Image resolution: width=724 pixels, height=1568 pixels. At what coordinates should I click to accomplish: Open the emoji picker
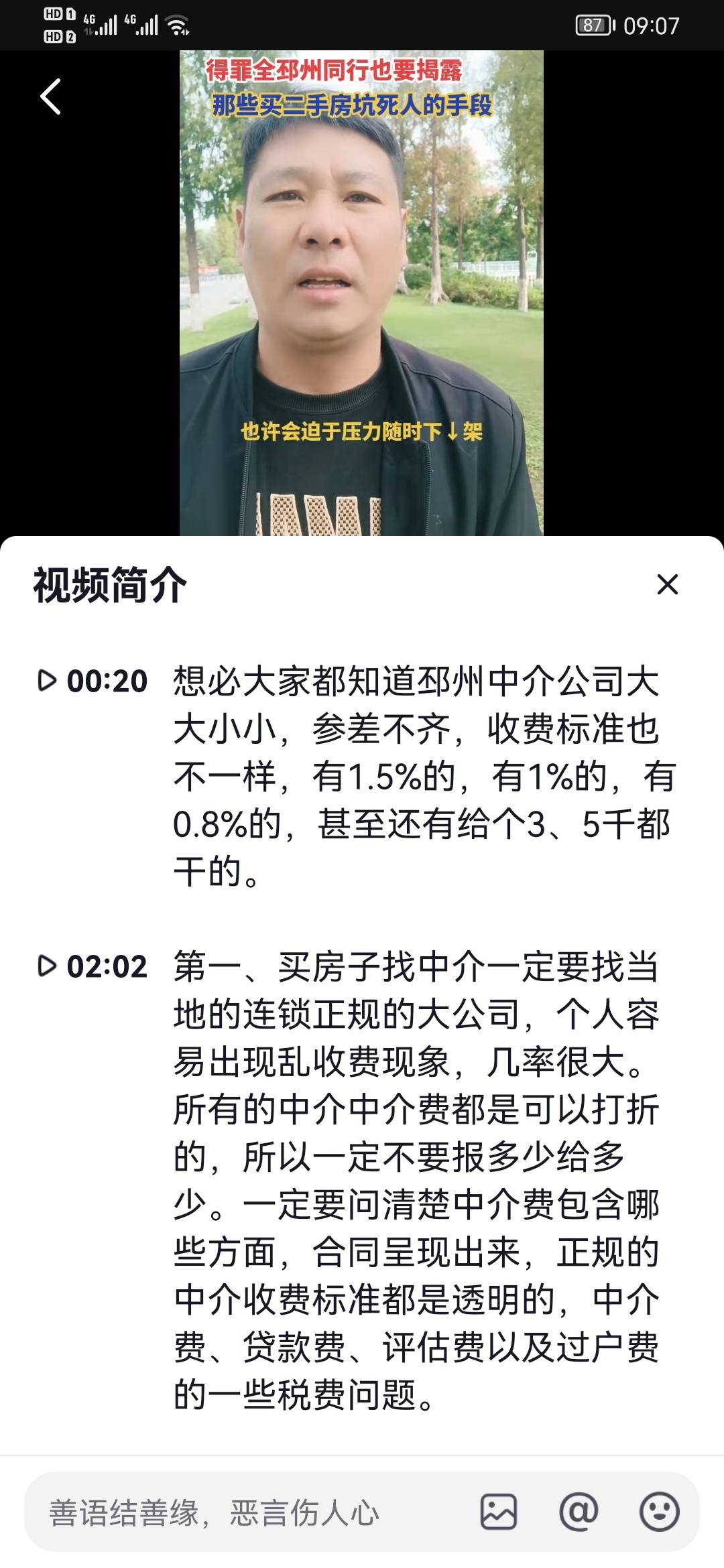(659, 1512)
